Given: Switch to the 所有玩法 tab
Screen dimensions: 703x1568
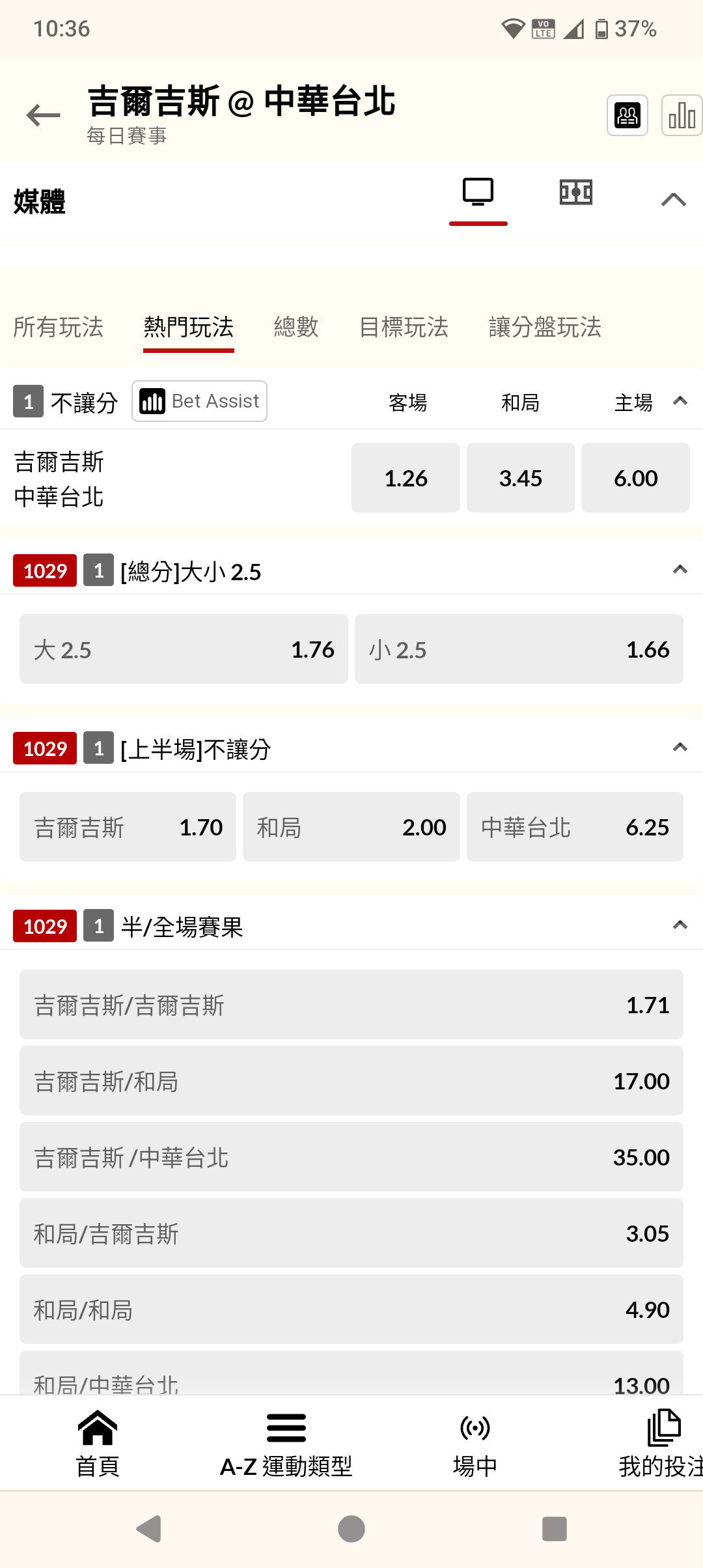Looking at the screenshot, I should pos(59,327).
